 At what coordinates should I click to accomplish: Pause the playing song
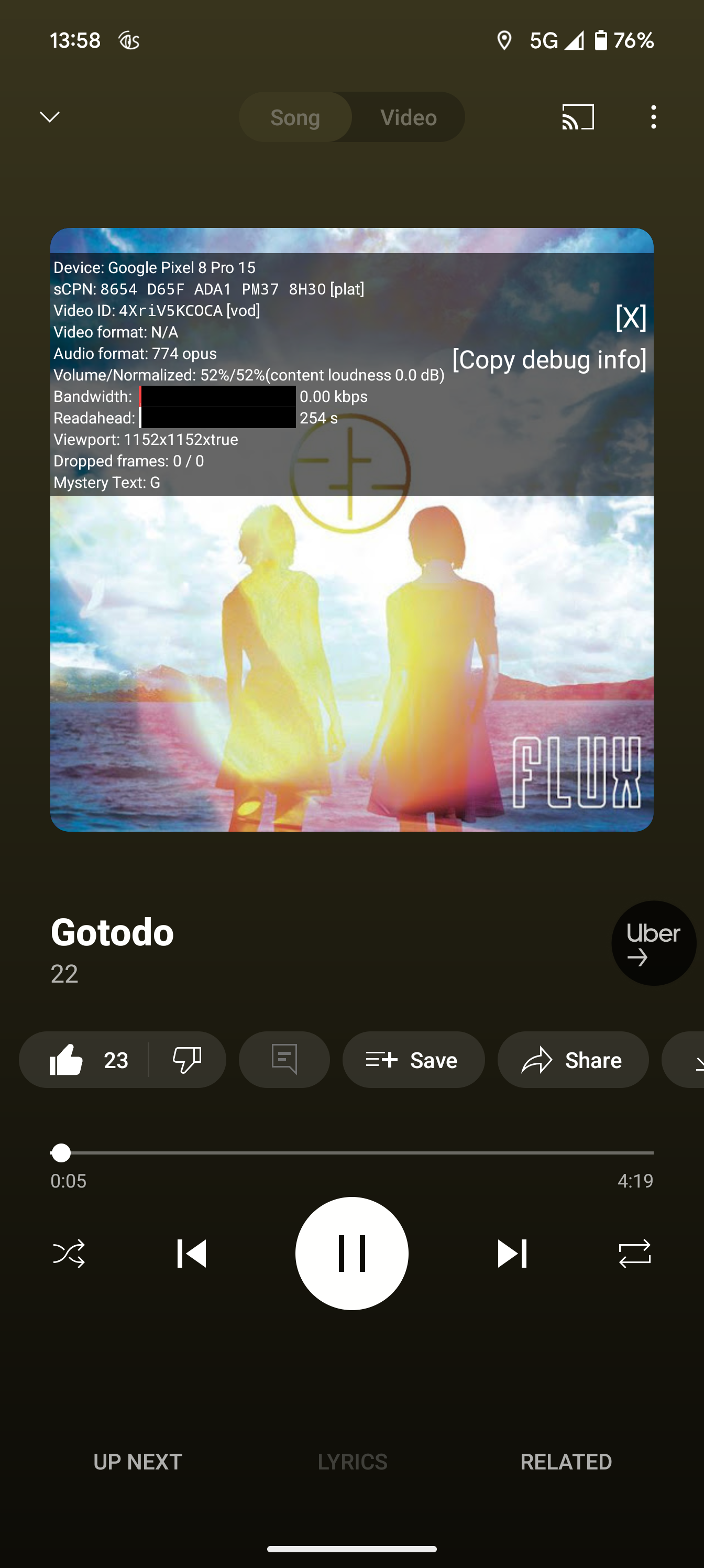click(x=351, y=1254)
